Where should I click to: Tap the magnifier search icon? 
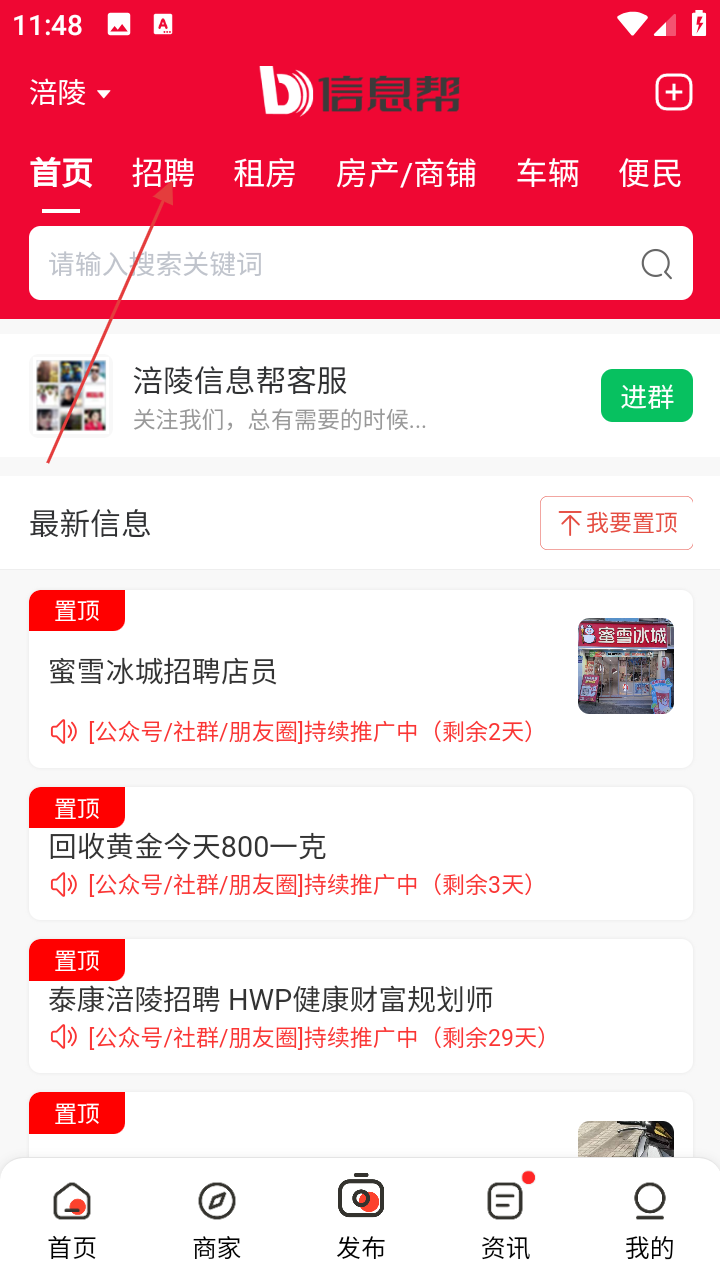click(x=656, y=264)
